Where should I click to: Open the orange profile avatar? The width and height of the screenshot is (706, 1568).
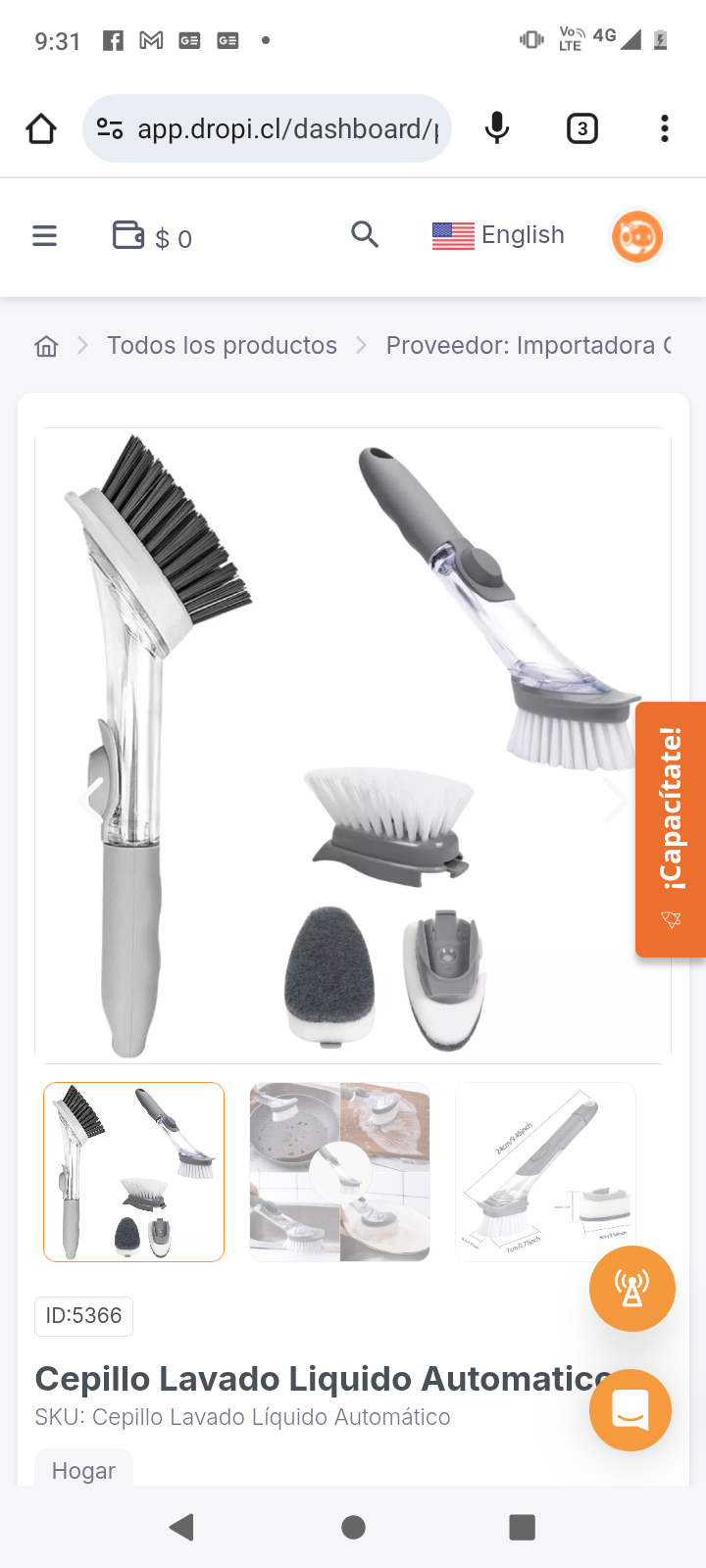coord(637,236)
